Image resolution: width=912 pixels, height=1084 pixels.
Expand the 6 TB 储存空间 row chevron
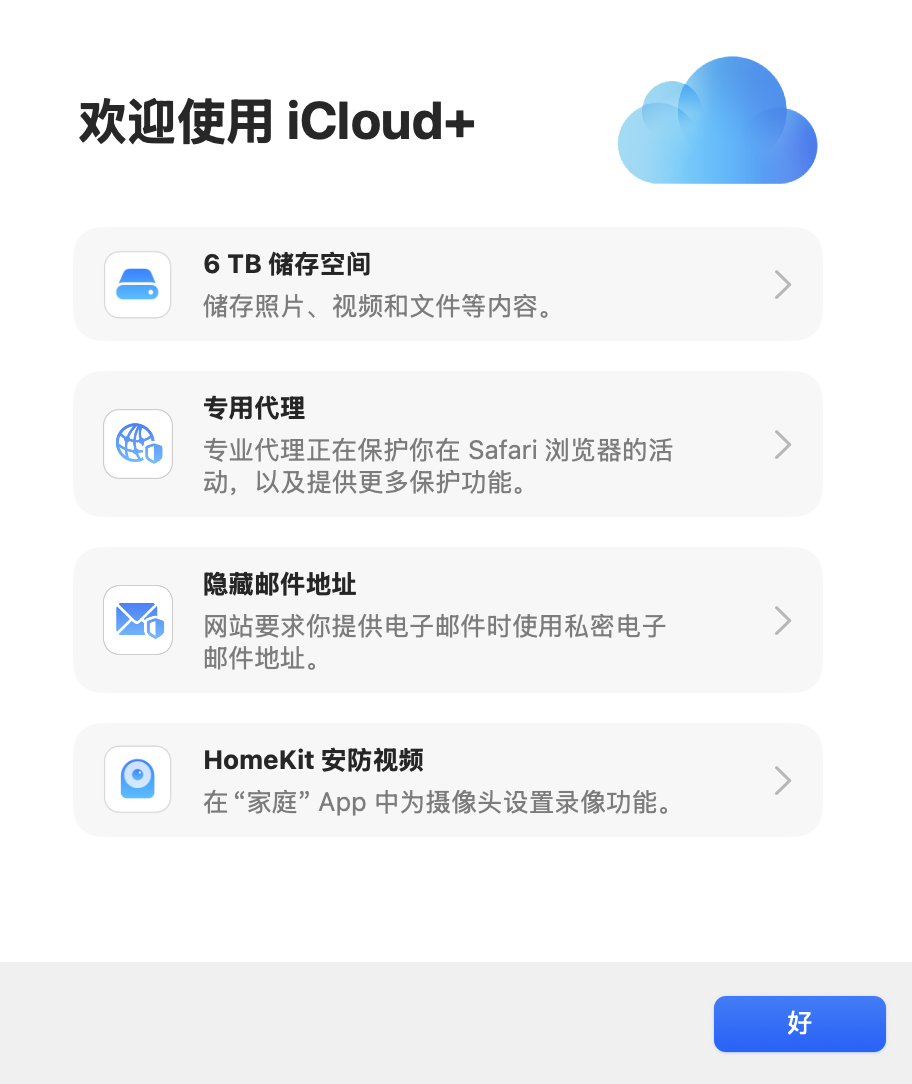783,284
